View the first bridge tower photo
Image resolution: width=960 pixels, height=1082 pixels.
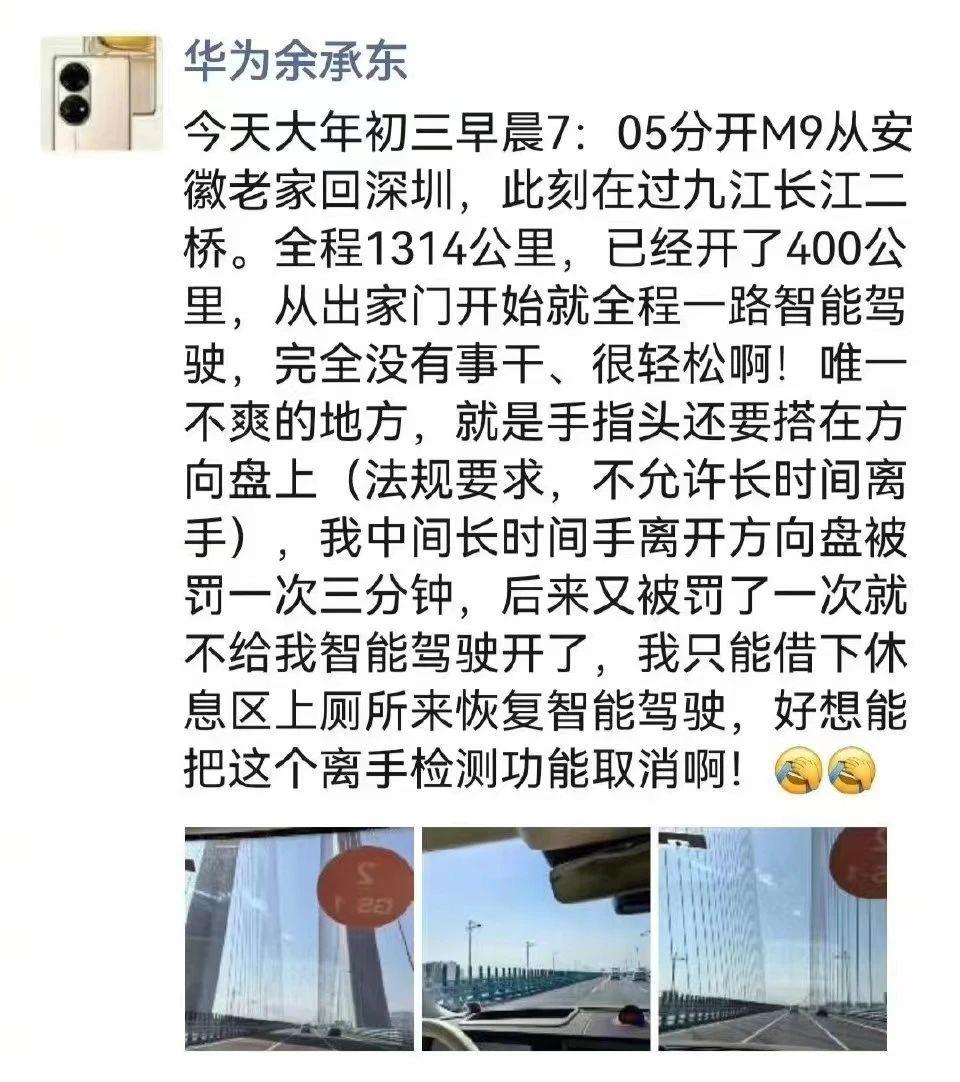click(x=299, y=938)
